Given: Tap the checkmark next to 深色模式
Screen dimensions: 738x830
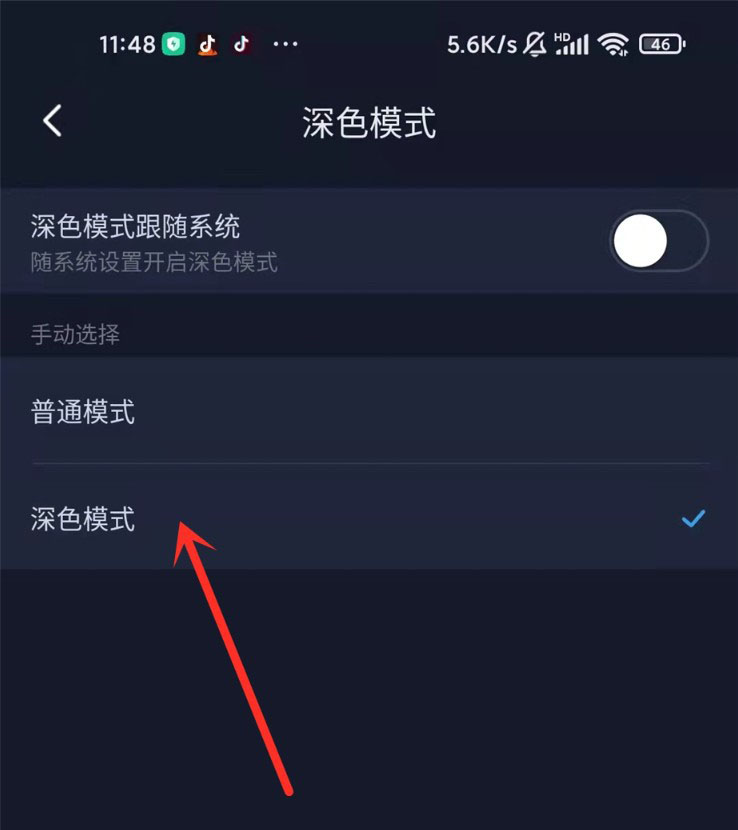Looking at the screenshot, I should 692,520.
